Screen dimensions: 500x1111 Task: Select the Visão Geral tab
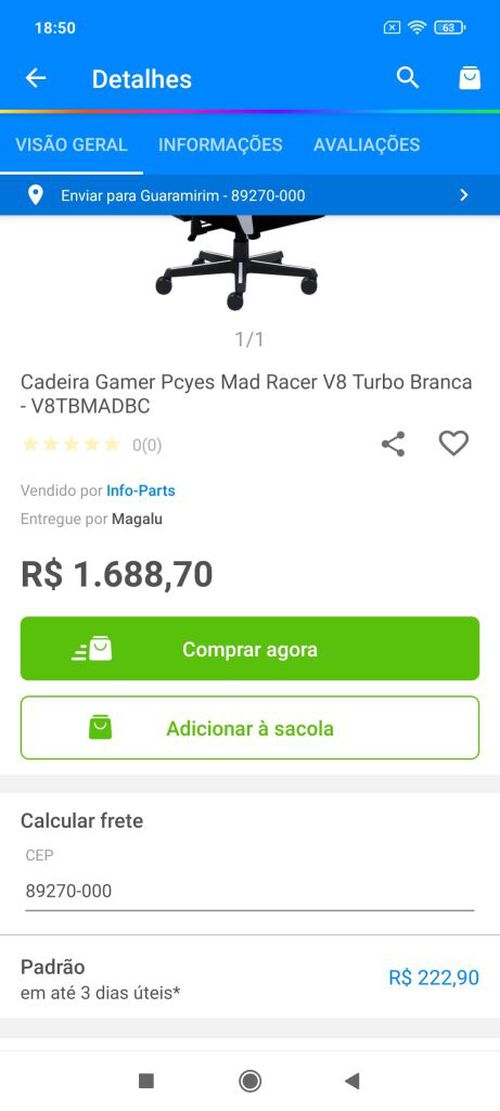[72, 145]
